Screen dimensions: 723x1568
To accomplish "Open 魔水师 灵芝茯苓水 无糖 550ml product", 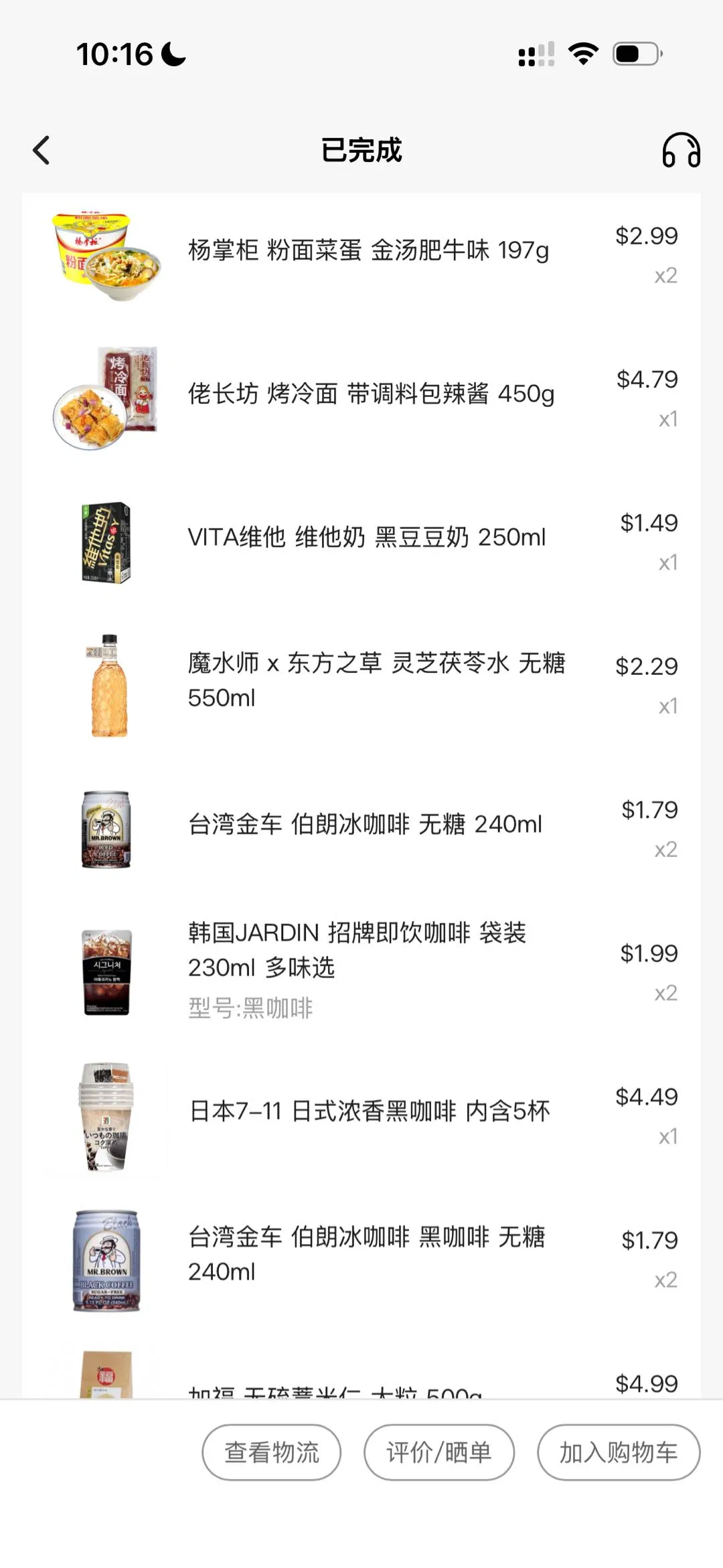I will (x=376, y=680).
